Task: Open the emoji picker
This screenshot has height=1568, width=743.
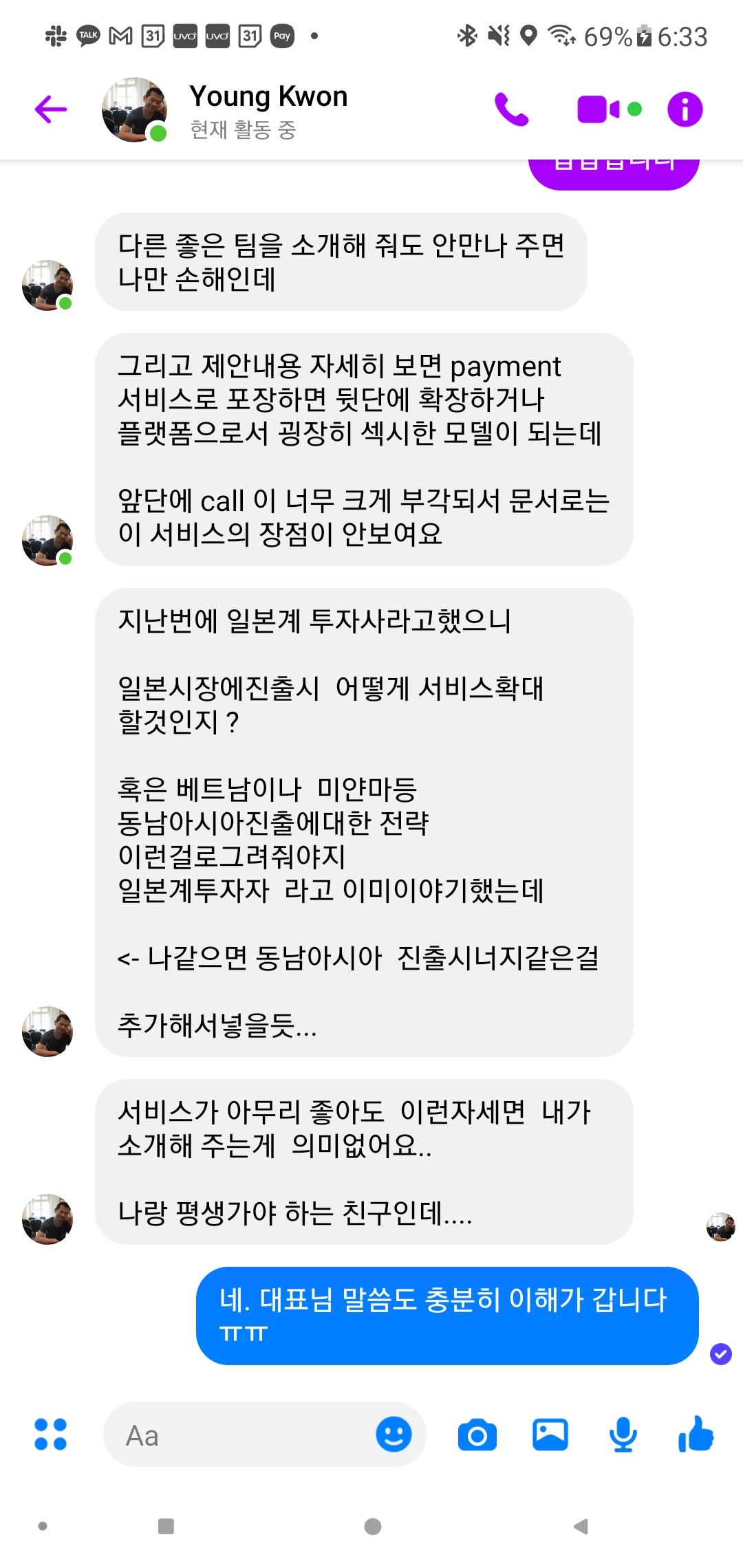Action: 394,1435
